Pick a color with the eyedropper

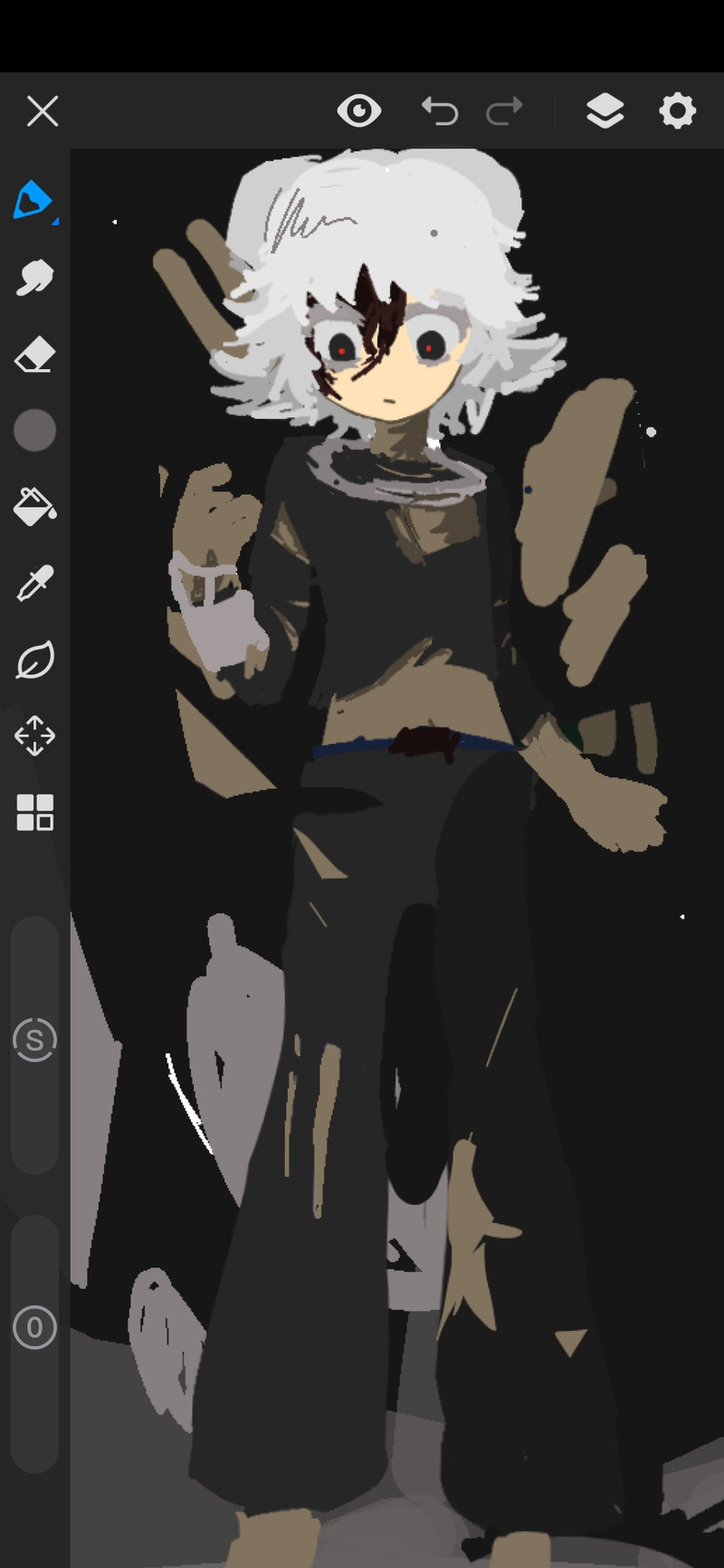(x=34, y=584)
